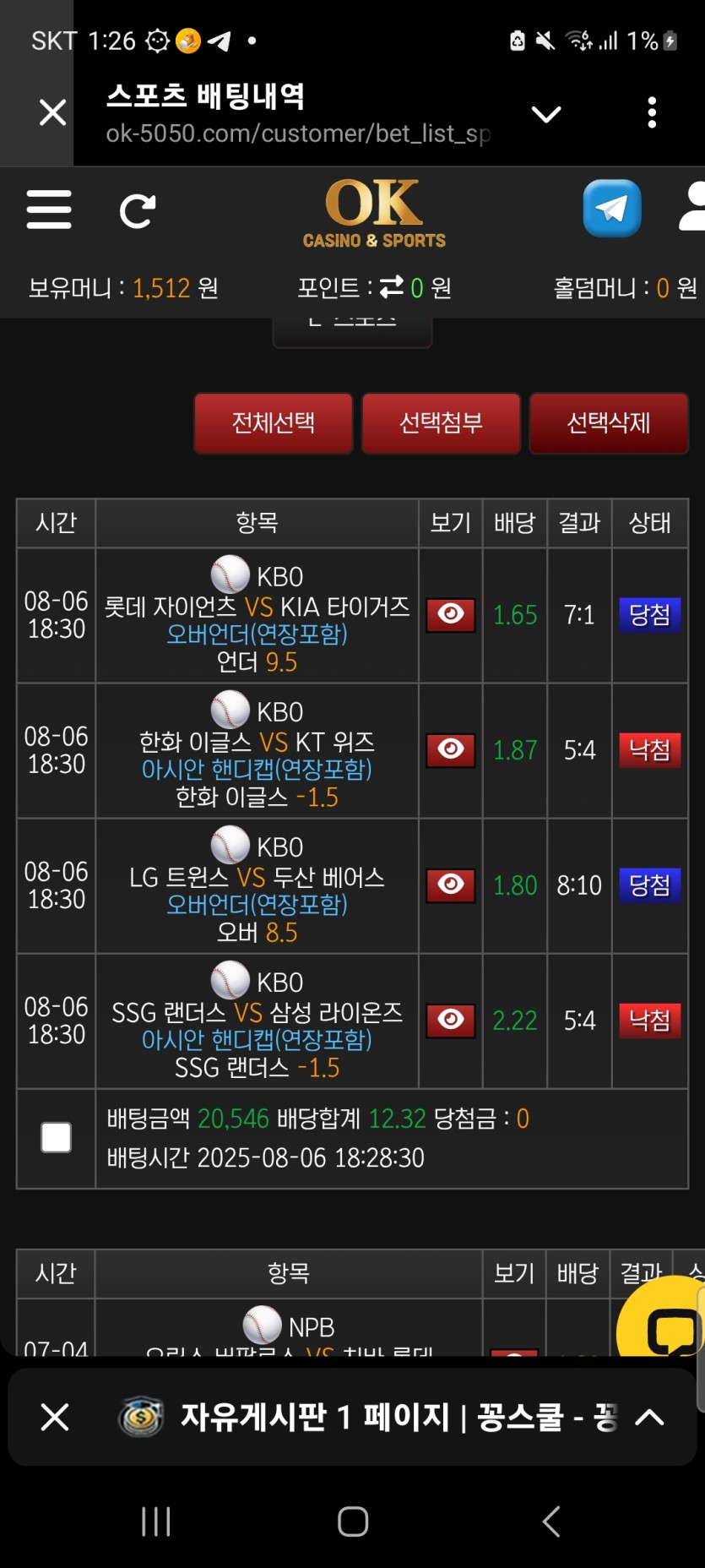Expand the page URL dropdown chevron
Image resolution: width=705 pixels, height=1568 pixels.
point(546,114)
